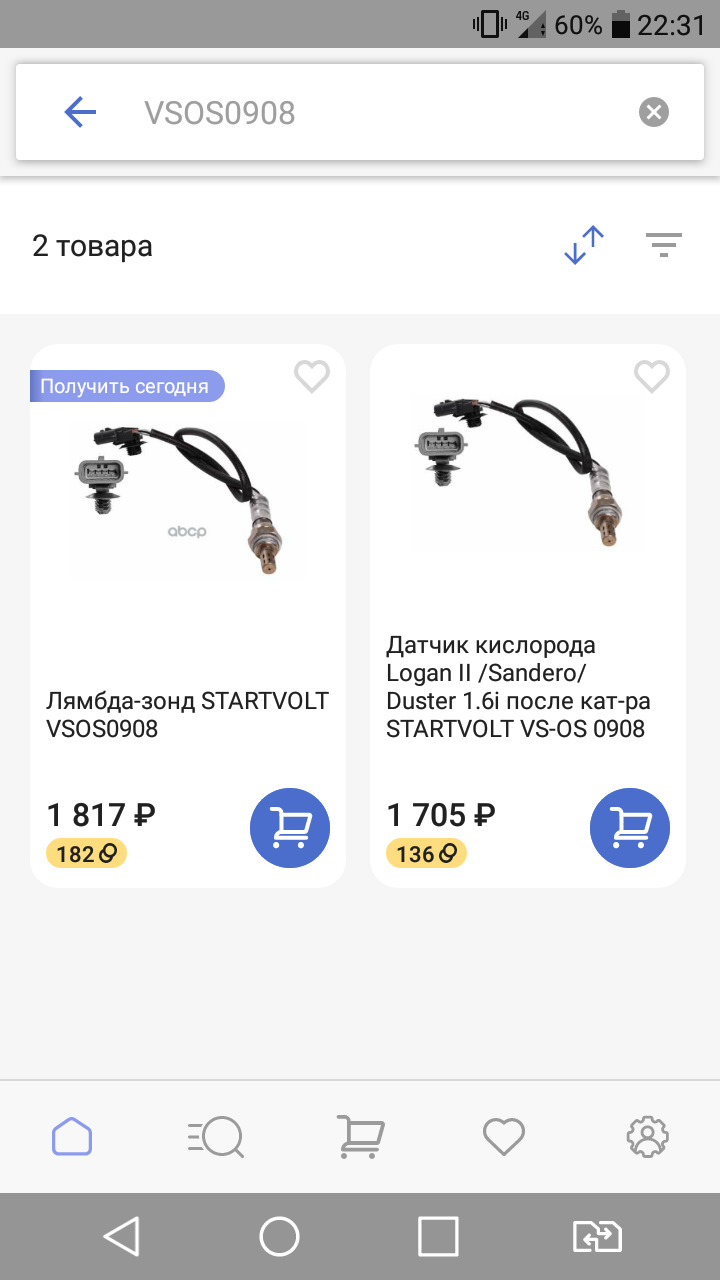The height and width of the screenshot is (1280, 720).
Task: Open the profile settings tab
Action: pos(648,1136)
